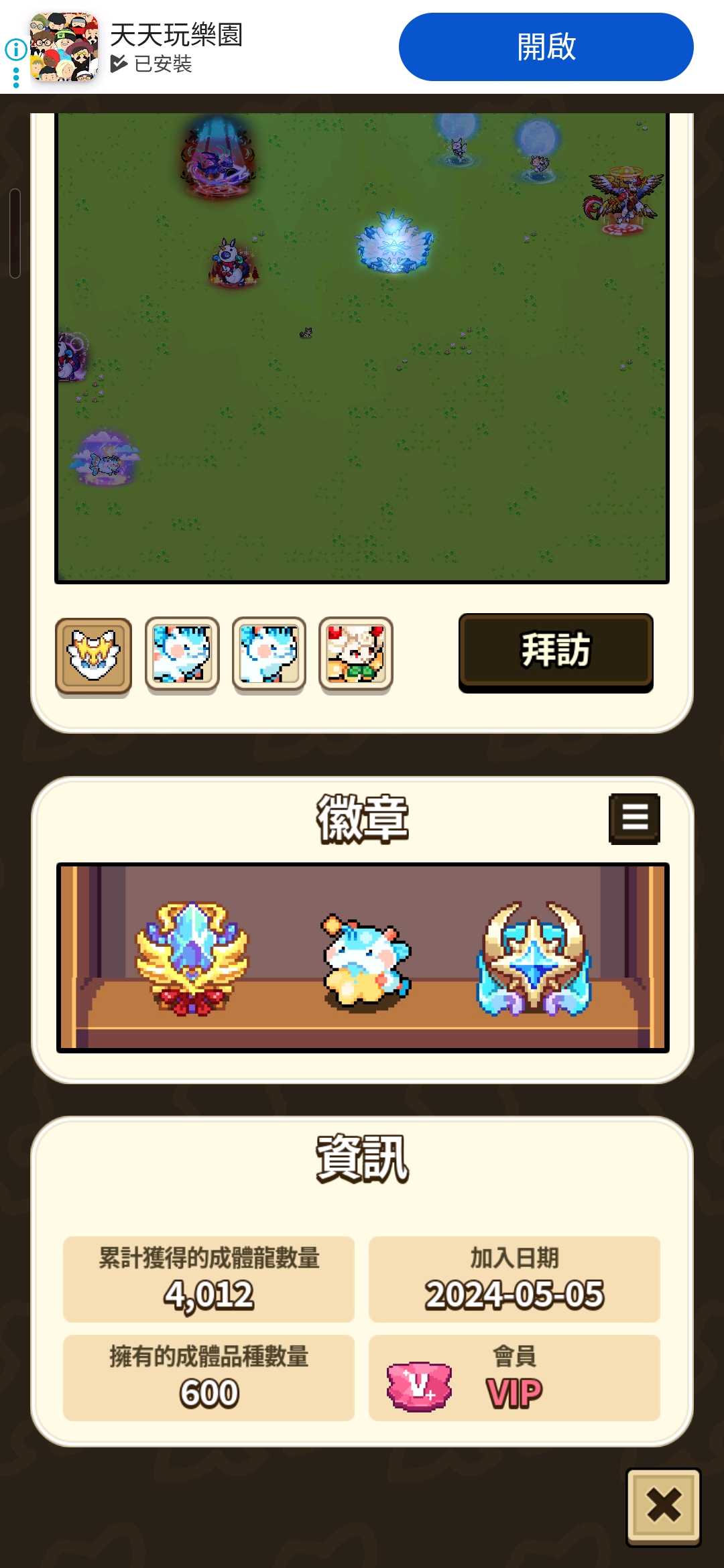724x1568 pixels.
Task: Tap the crystal winged badge on the shelf
Action: point(192,958)
